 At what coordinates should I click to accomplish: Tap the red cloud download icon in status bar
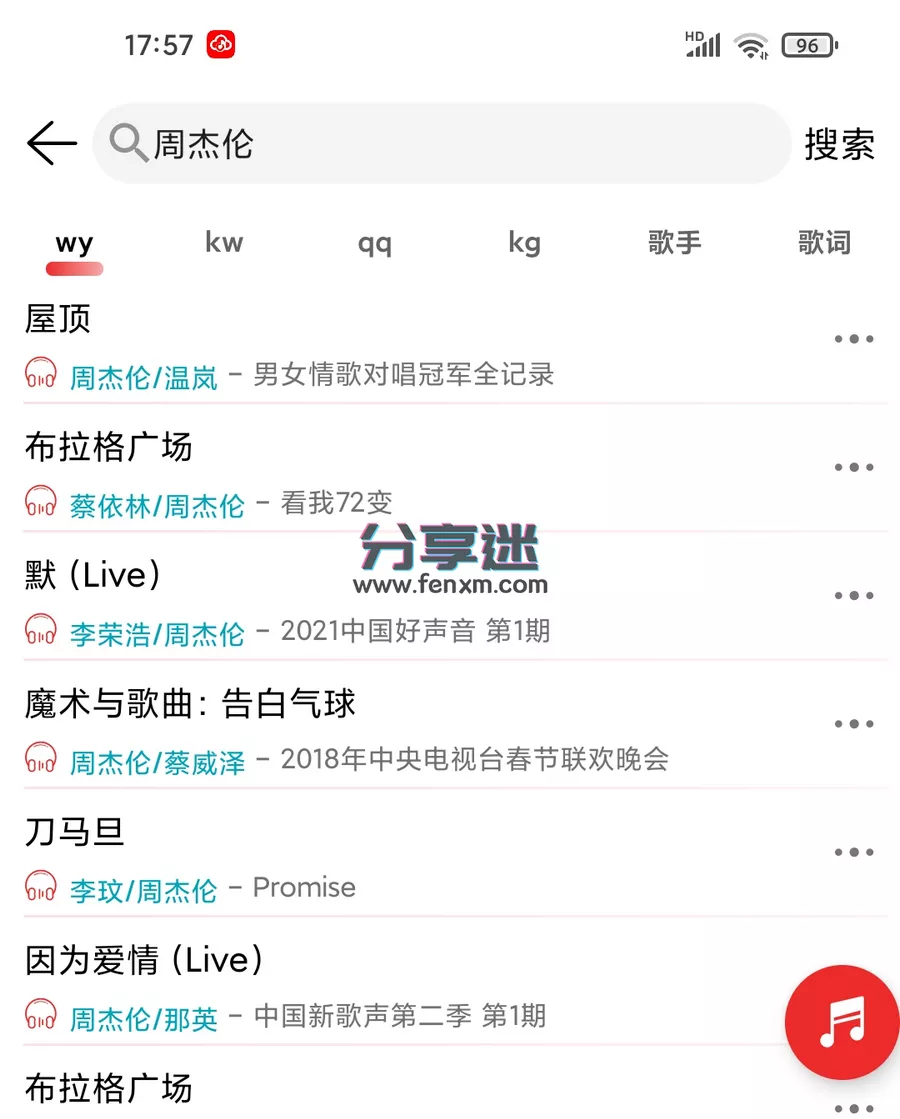[222, 44]
